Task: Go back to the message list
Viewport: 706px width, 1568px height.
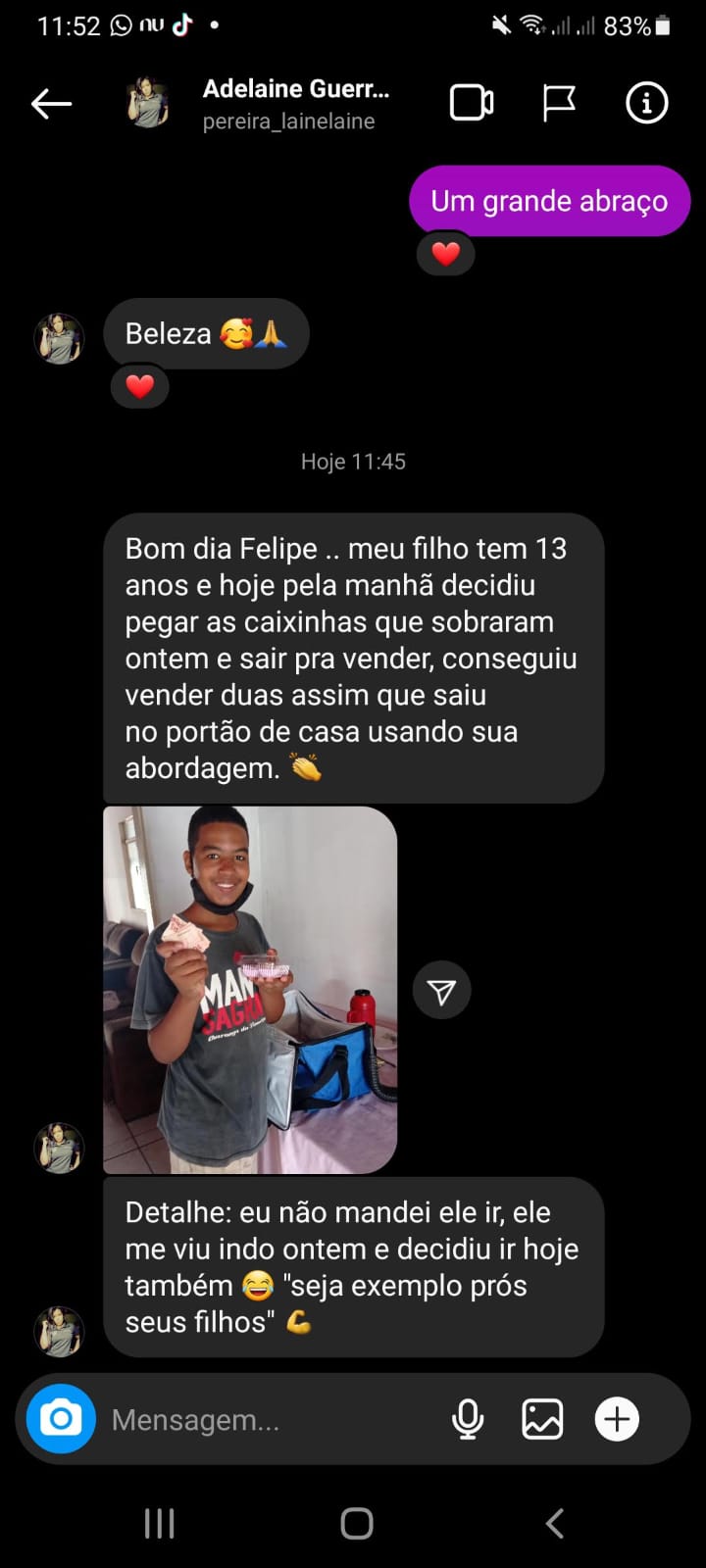Action: point(51,103)
